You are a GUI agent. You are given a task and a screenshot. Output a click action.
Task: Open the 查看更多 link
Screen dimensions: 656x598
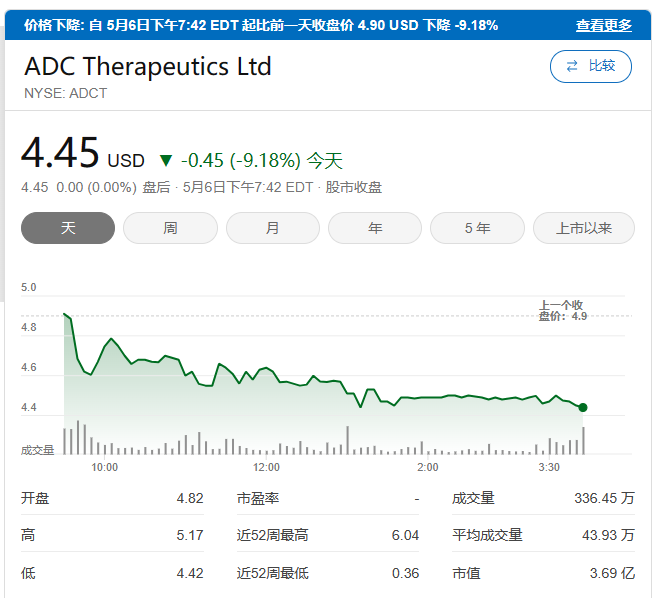603,25
